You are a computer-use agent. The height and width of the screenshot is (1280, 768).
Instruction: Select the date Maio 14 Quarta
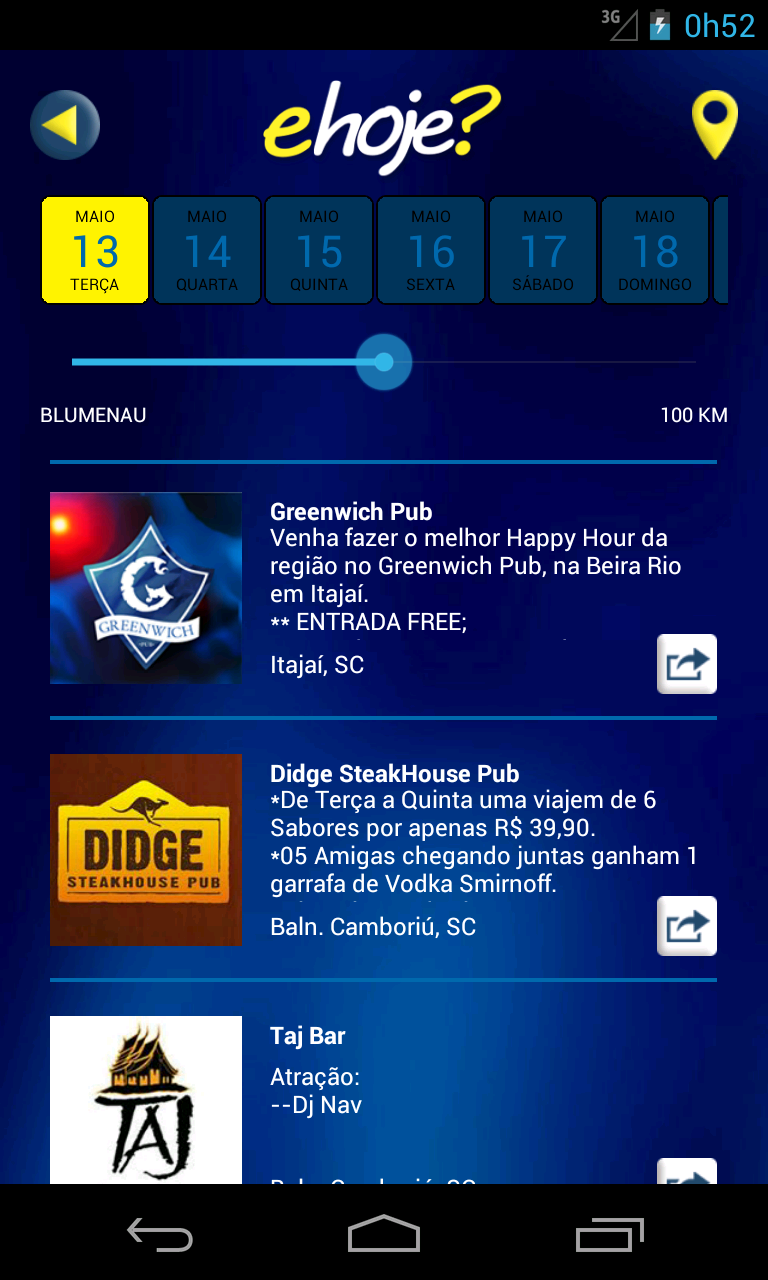point(207,250)
